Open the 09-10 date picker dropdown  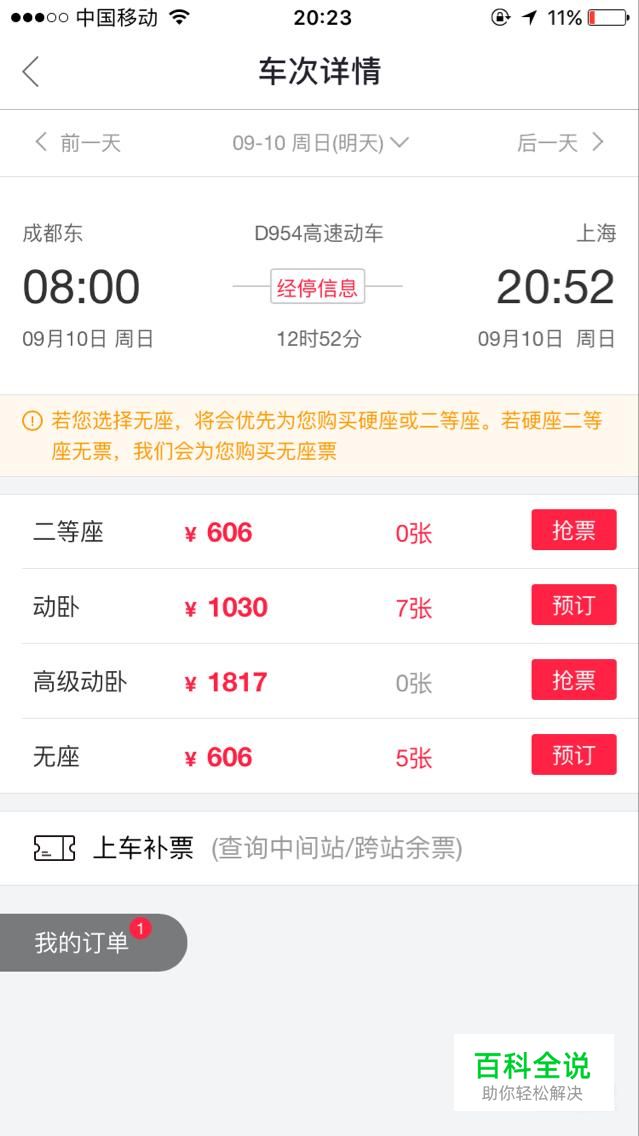point(320,143)
